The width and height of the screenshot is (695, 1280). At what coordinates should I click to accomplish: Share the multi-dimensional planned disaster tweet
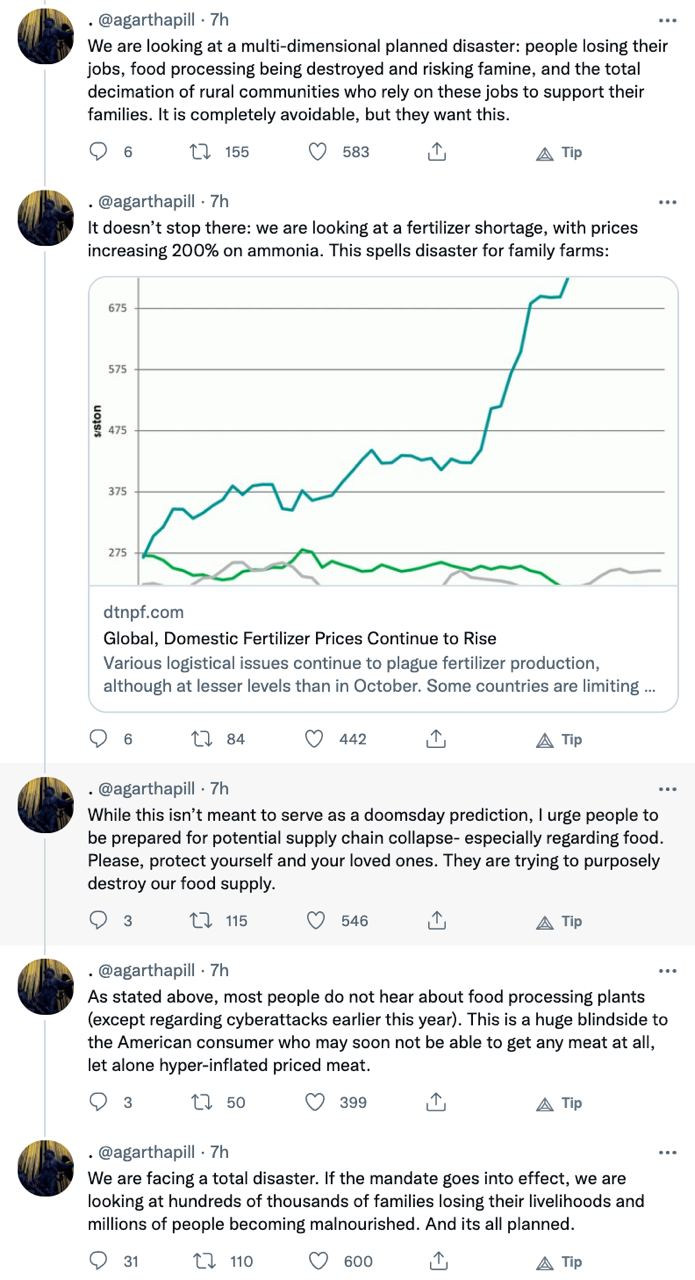[436, 152]
